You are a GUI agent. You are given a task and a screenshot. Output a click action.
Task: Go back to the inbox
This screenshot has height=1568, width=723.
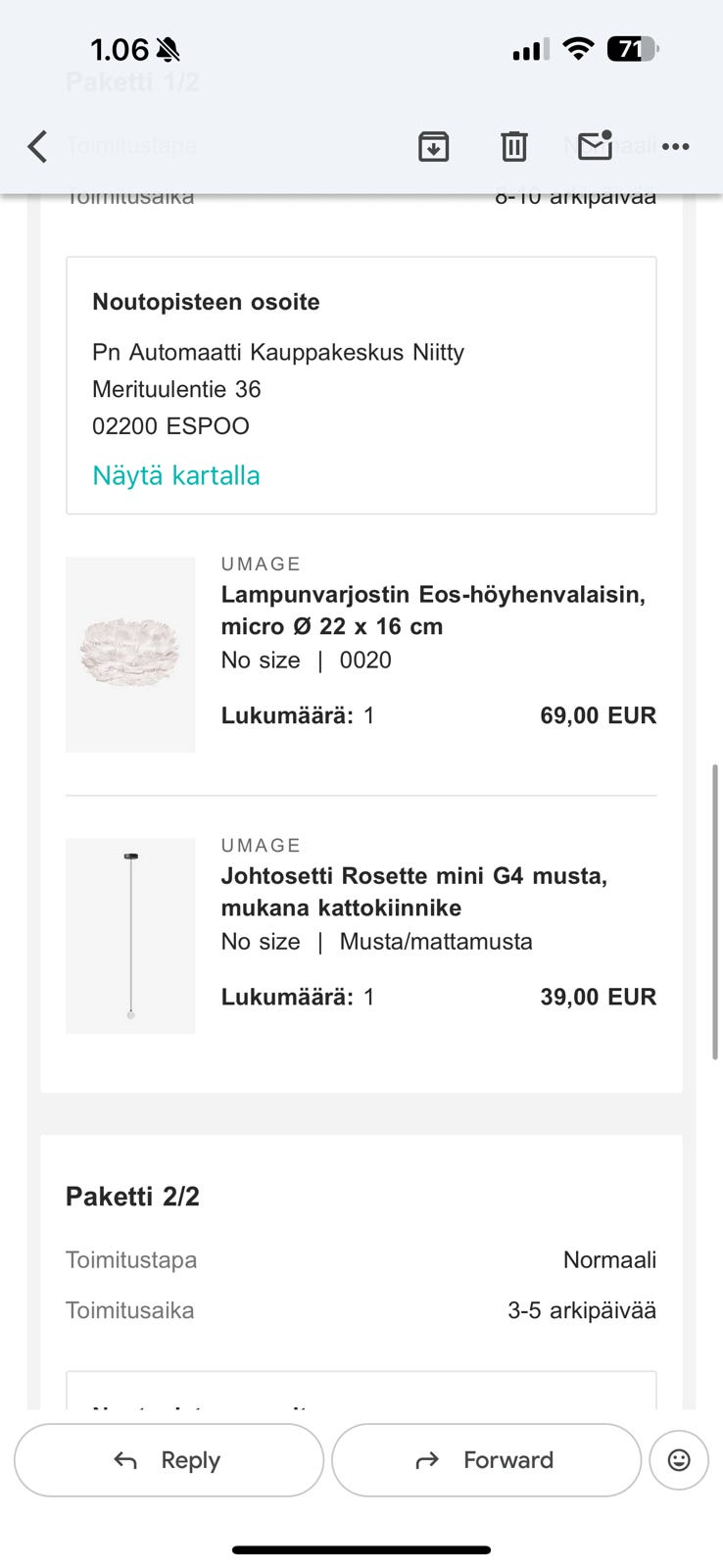click(37, 147)
